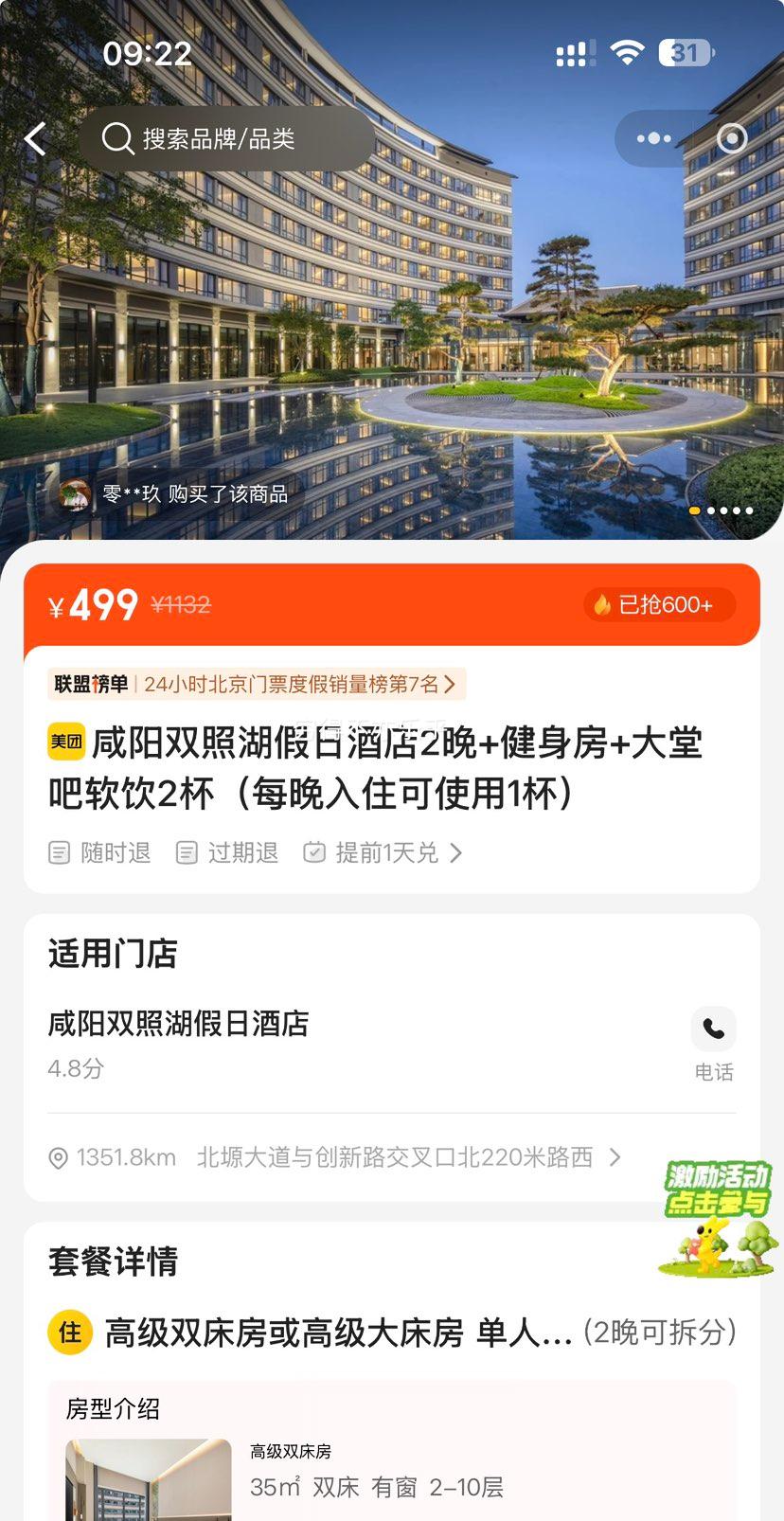Screen dimensions: 784x1521
Task: Open the search magnifier icon
Action: click(x=117, y=138)
